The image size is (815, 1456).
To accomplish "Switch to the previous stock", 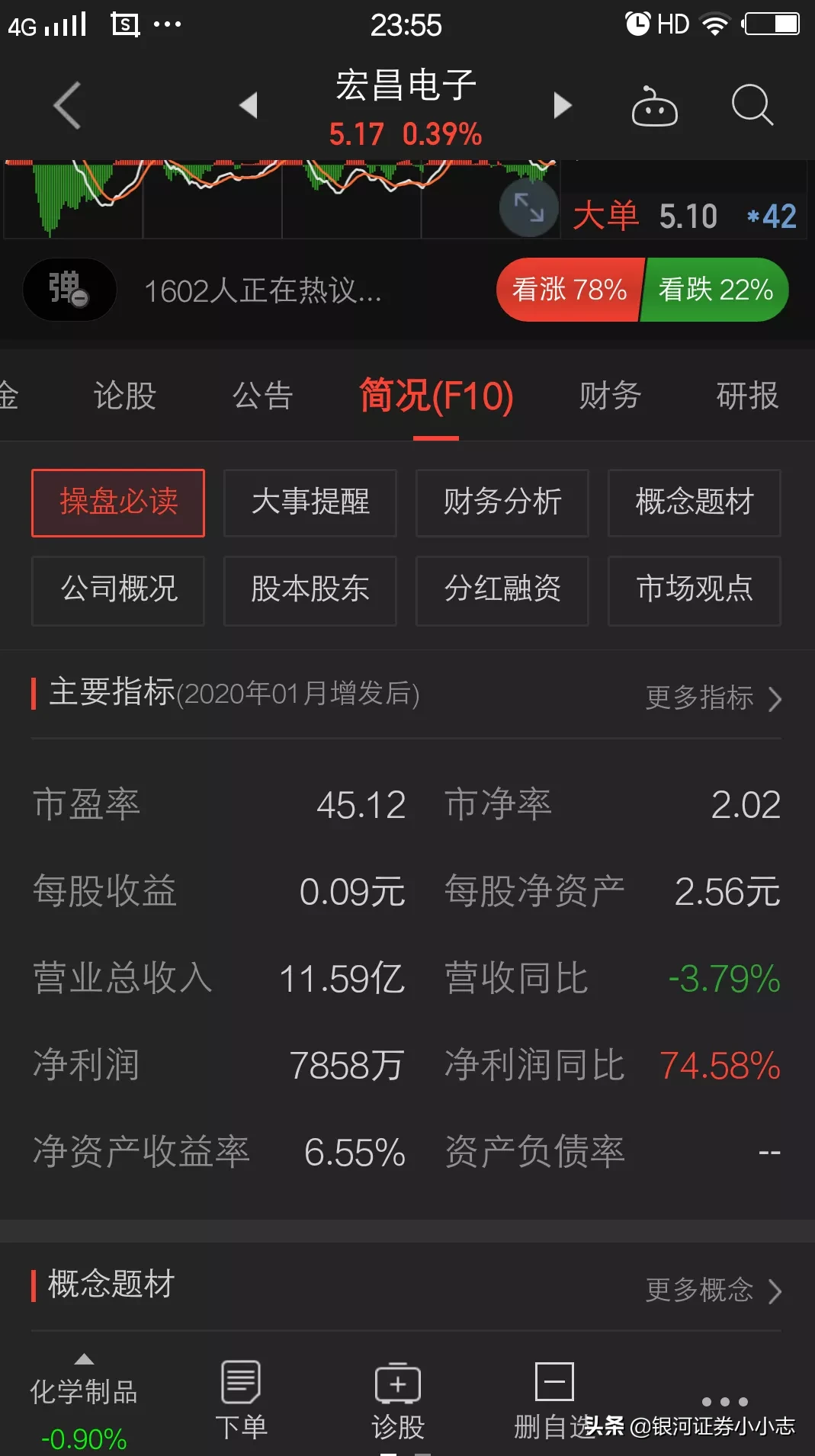I will pyautogui.click(x=249, y=105).
